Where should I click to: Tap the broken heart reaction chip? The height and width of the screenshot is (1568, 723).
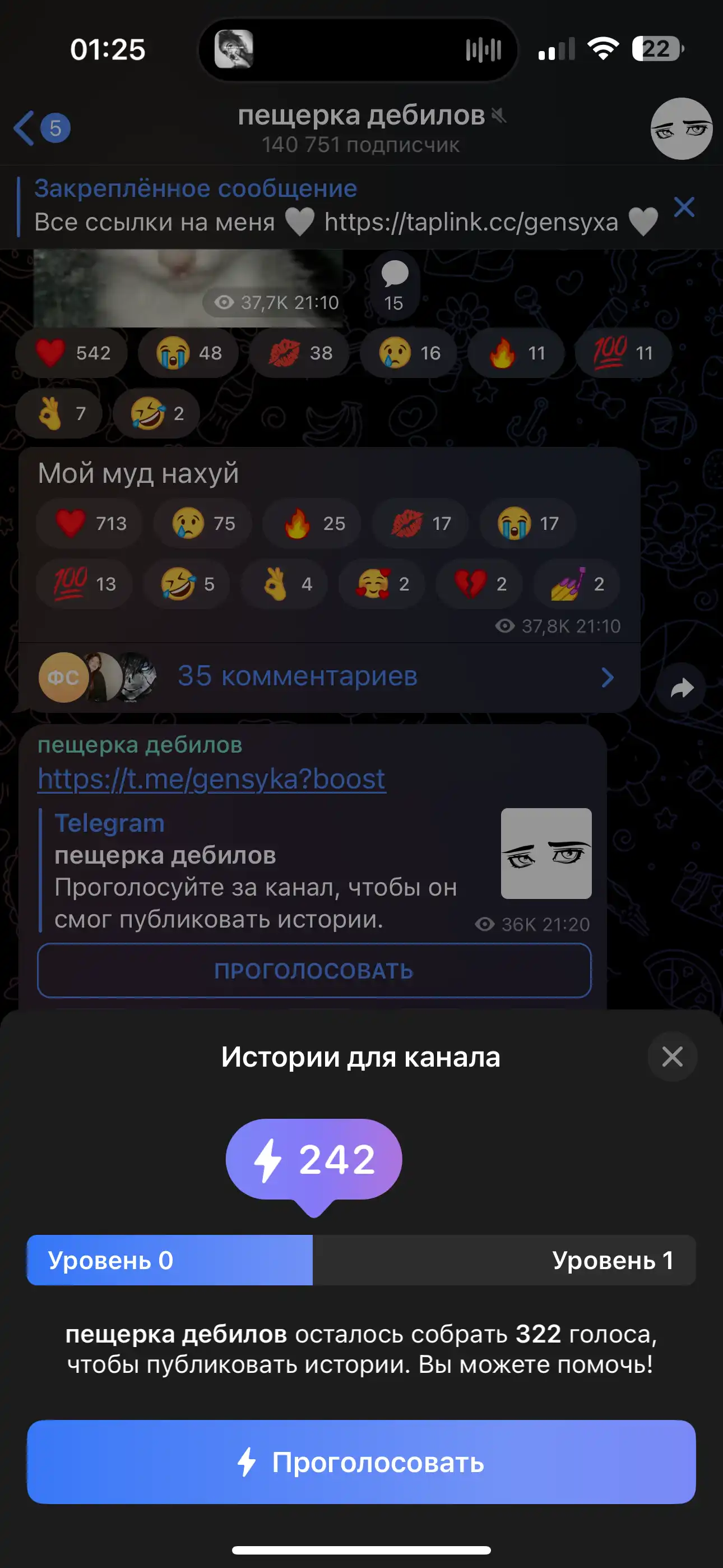(x=480, y=583)
